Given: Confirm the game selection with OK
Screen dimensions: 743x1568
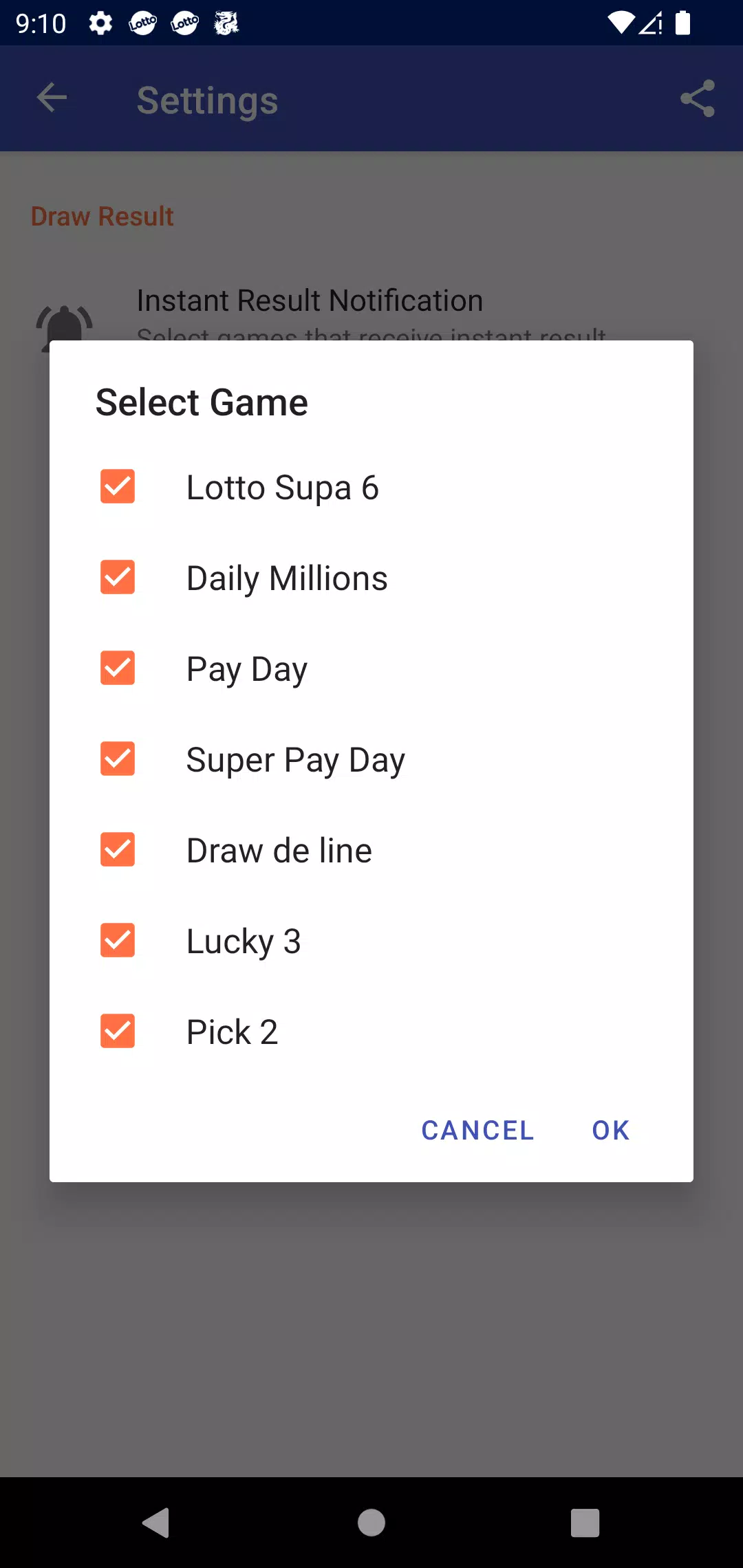Looking at the screenshot, I should click(x=611, y=1130).
